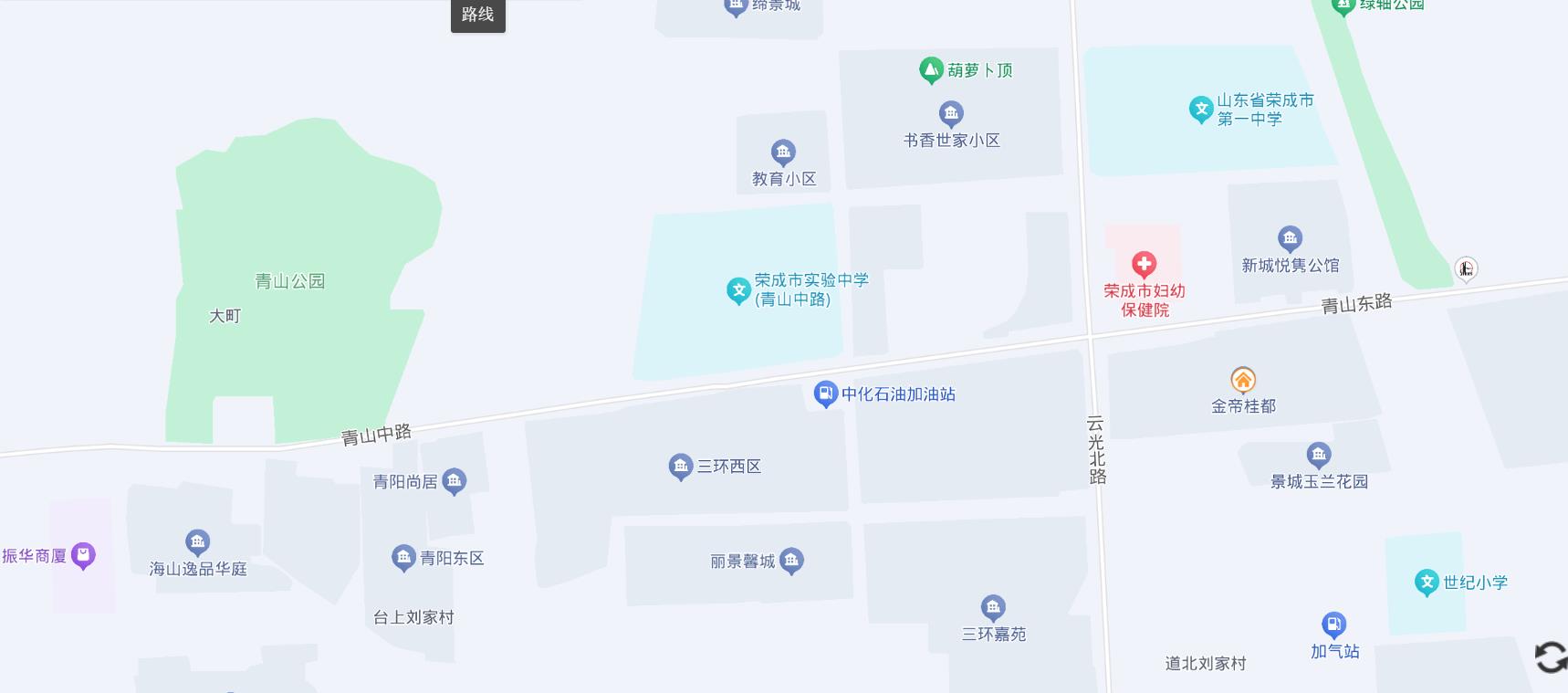Screen dimensions: 1568x693
Task: Open the 世纪小学 school marker
Action: point(1427,582)
